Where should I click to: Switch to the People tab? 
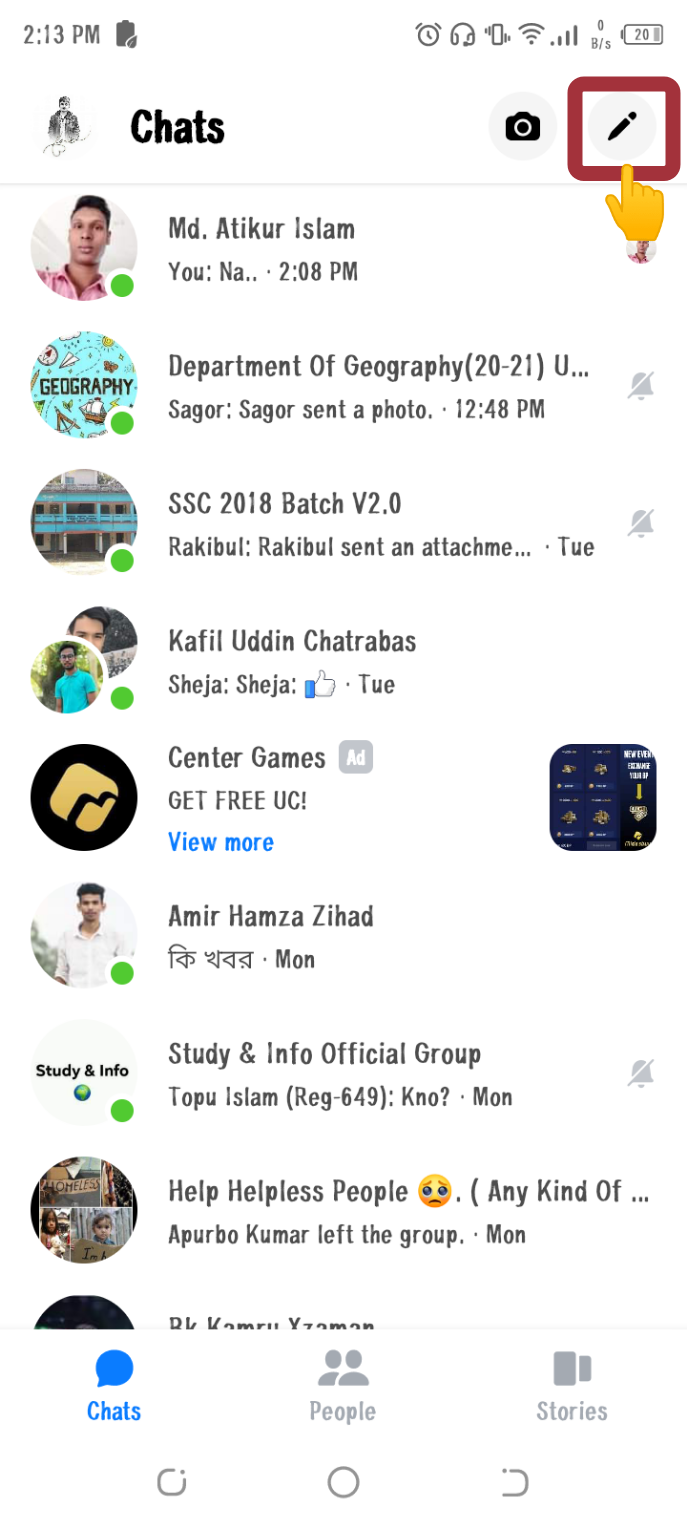pyautogui.click(x=342, y=1385)
